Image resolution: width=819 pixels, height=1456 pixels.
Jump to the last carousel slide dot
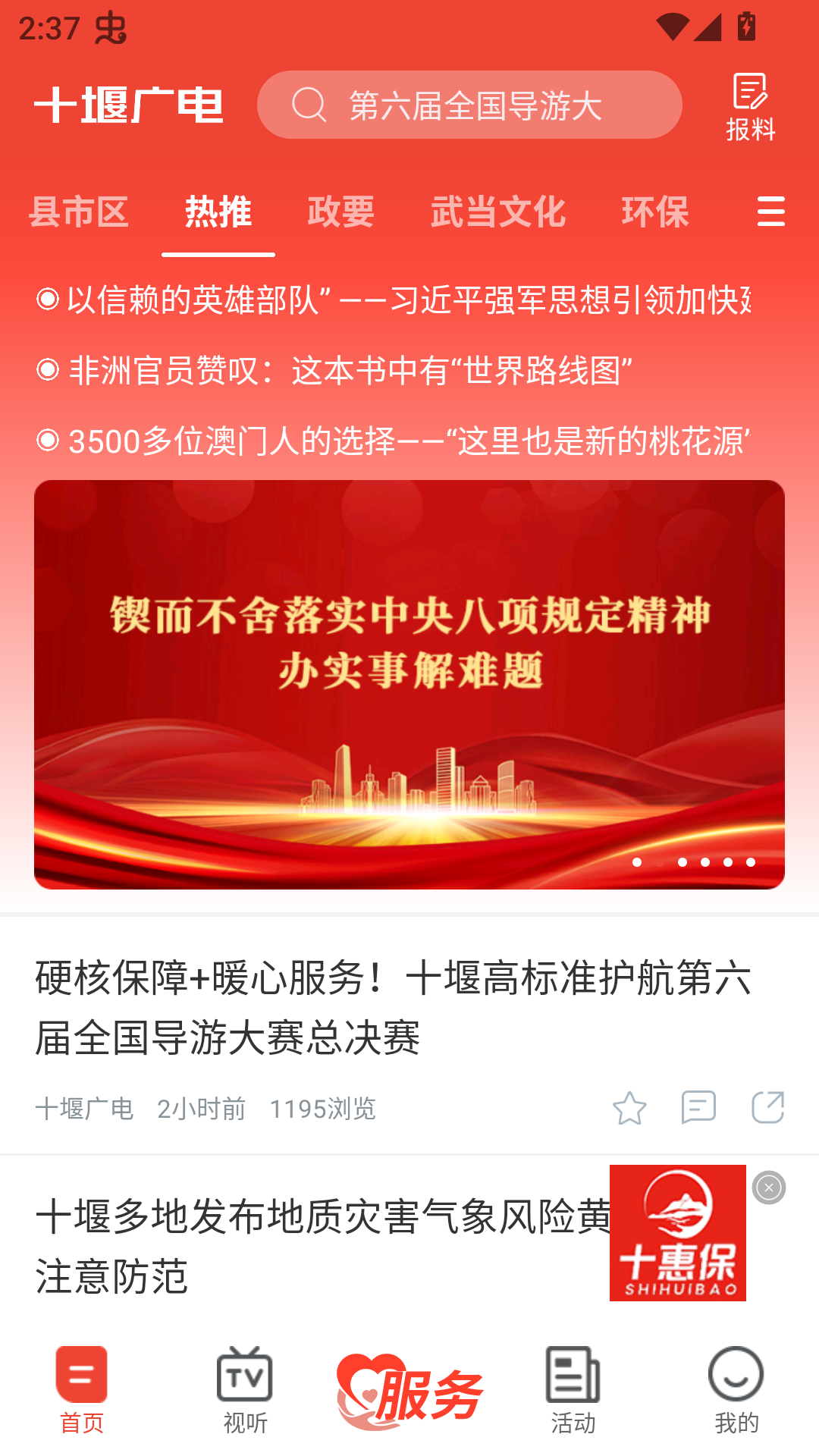(752, 862)
